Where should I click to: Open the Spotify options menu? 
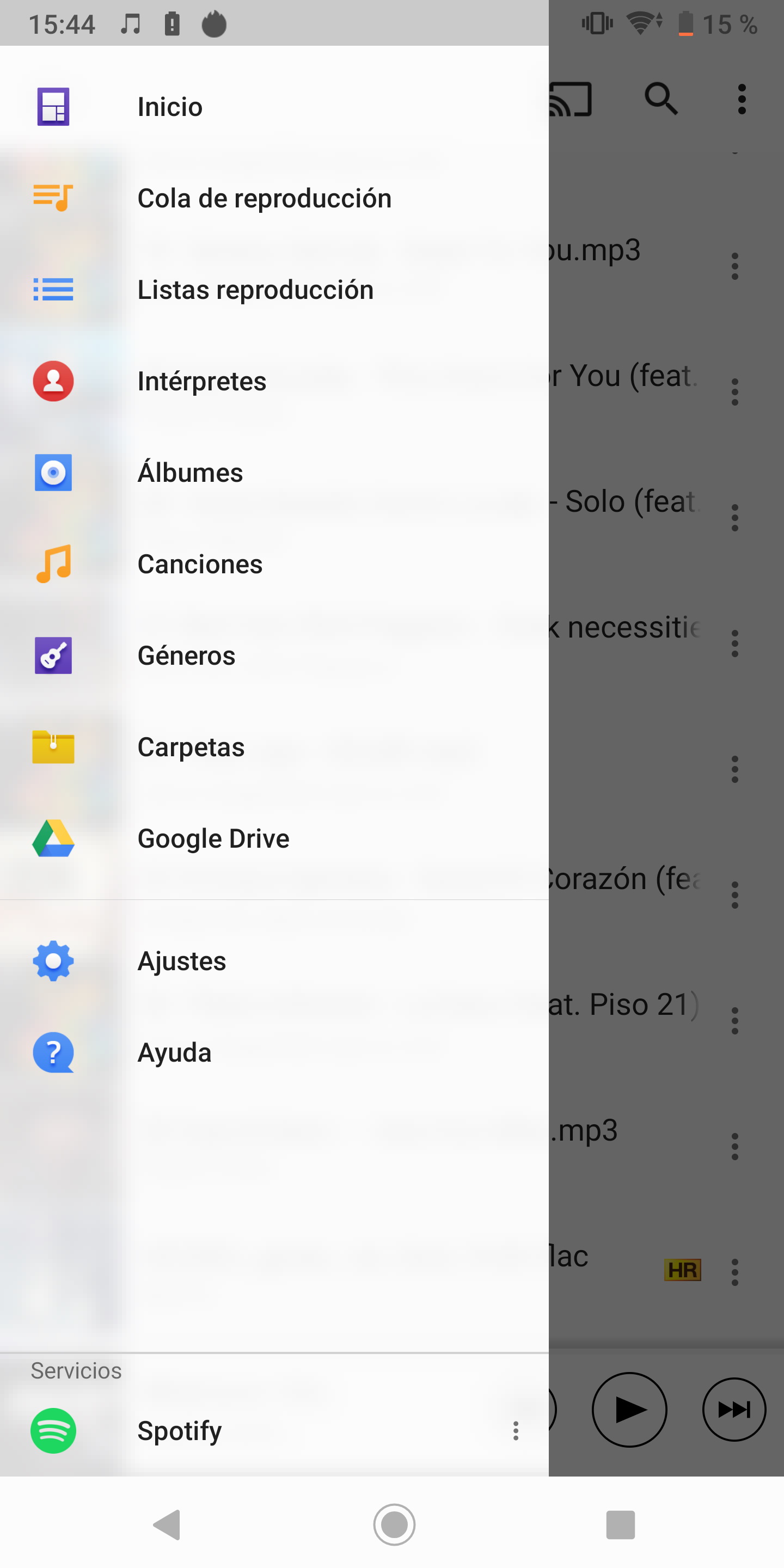(516, 1430)
